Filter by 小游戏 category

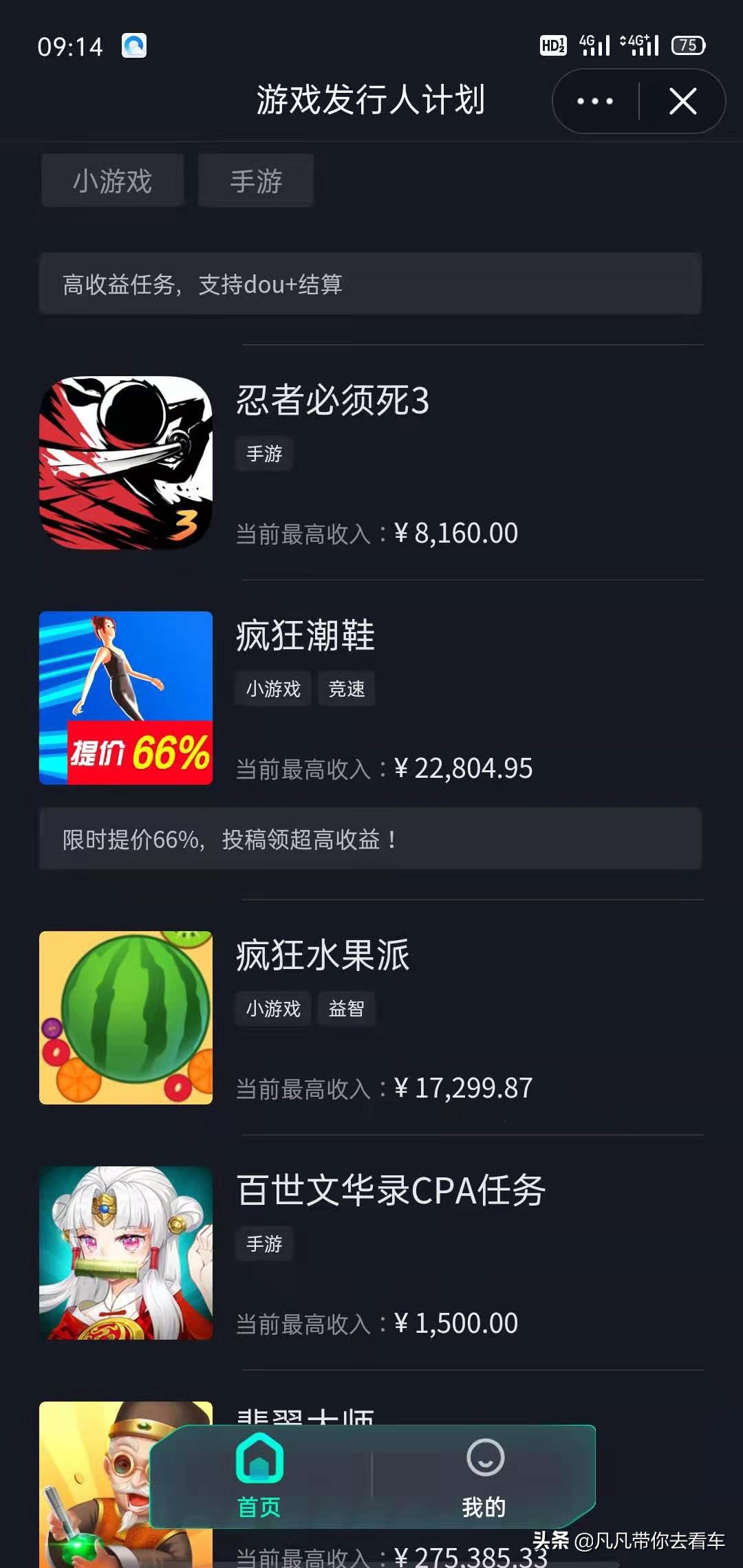(113, 181)
